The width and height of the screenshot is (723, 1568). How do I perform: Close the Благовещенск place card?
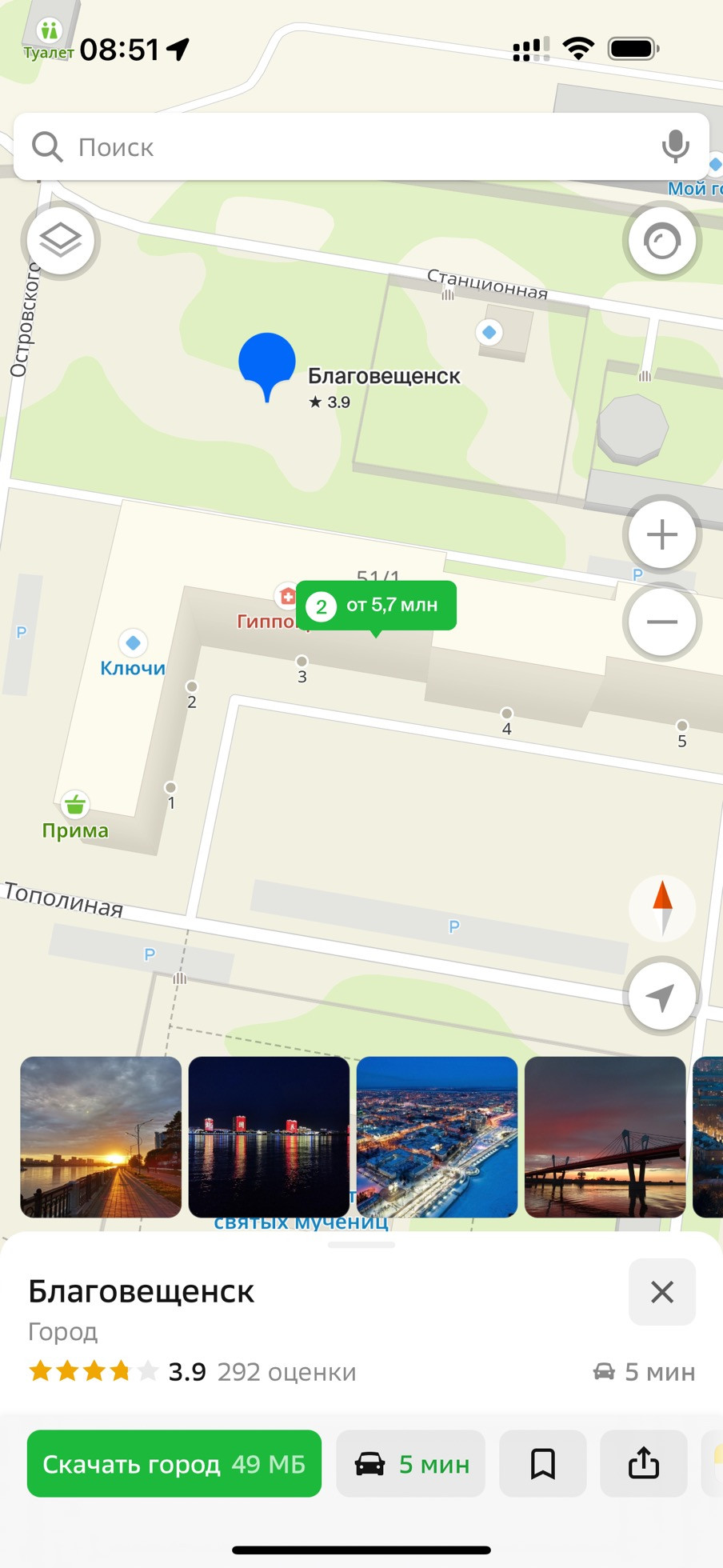click(x=661, y=1292)
